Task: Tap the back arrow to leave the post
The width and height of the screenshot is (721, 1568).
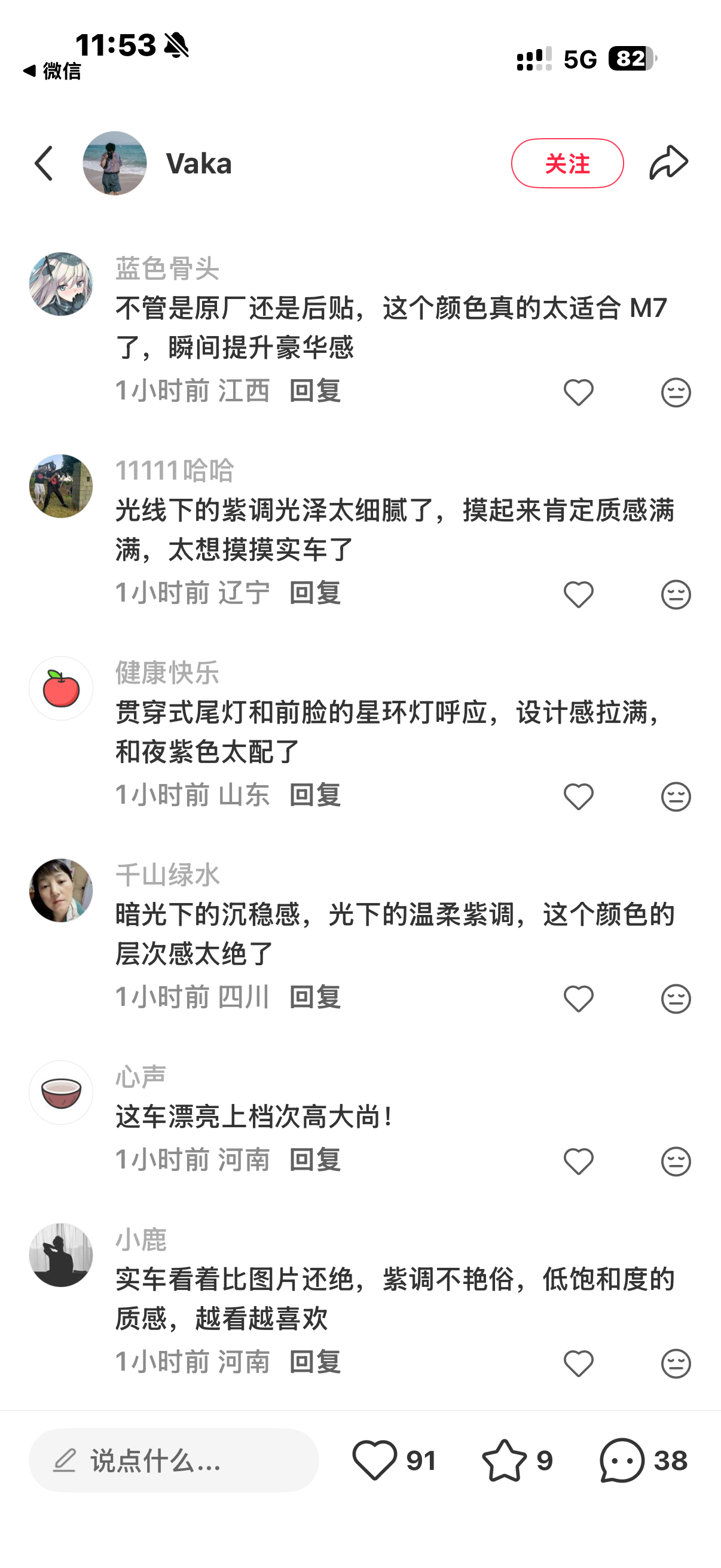Action: (x=43, y=163)
